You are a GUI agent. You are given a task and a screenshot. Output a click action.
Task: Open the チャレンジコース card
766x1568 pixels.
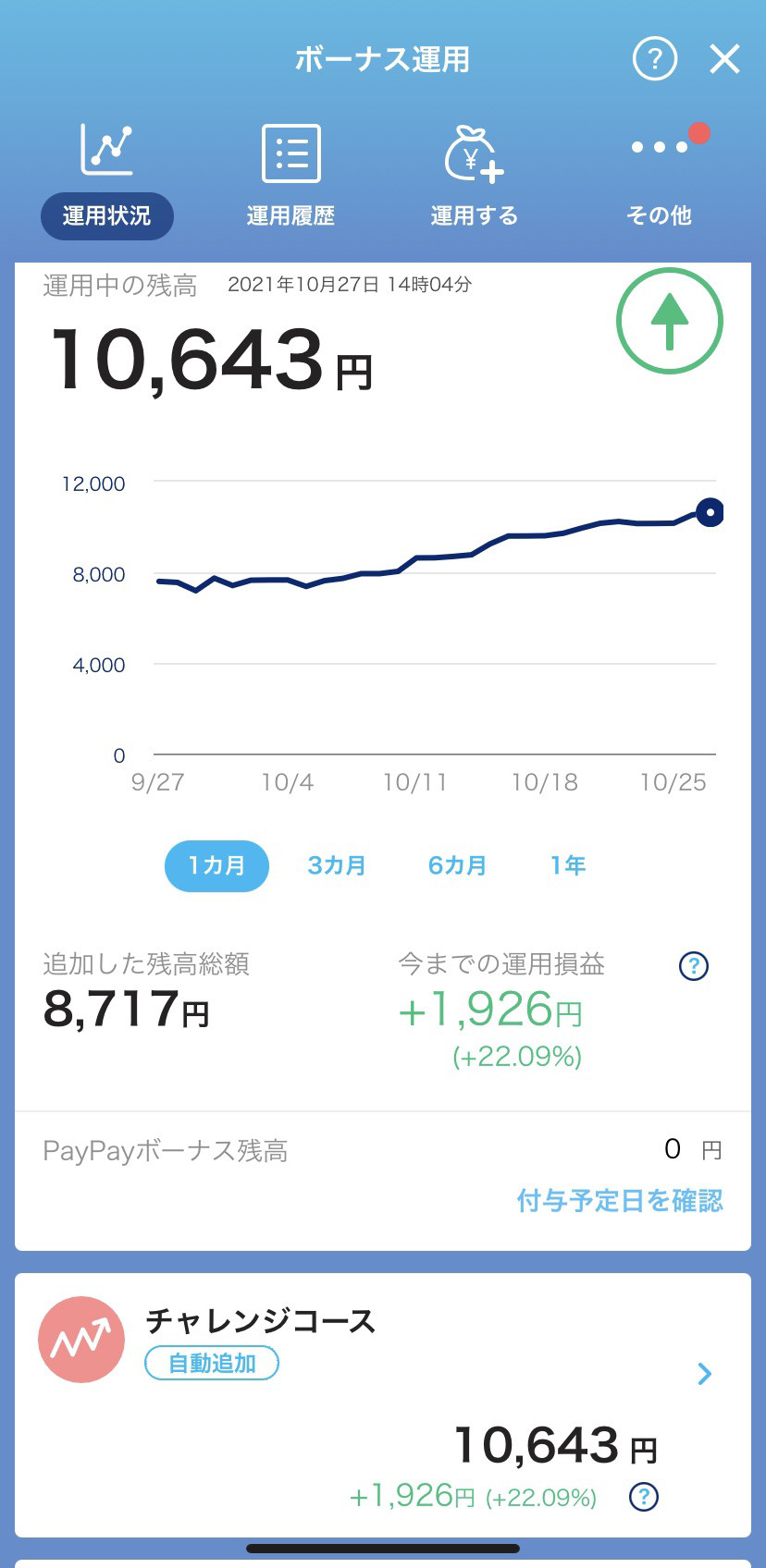coord(383,1405)
